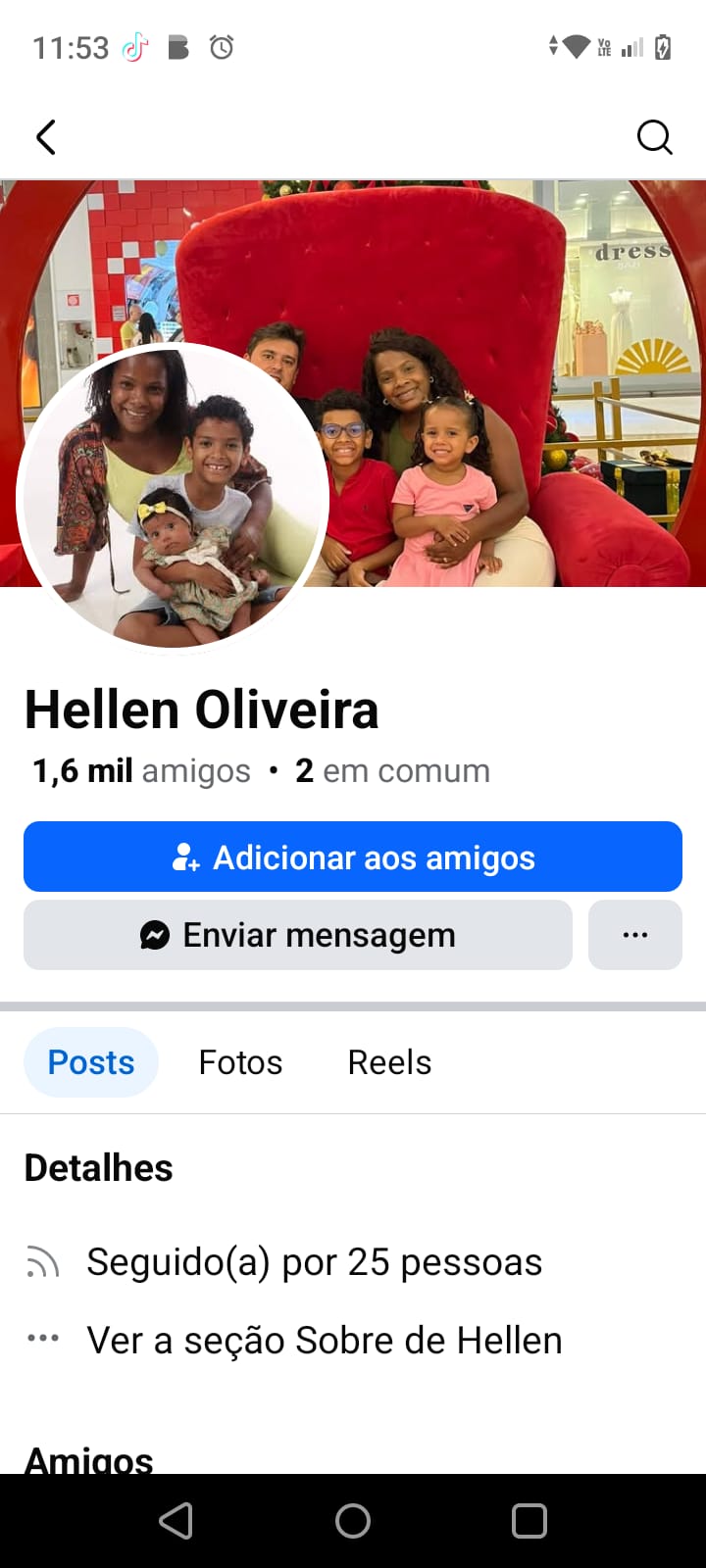This screenshot has width=706, height=1568.
Task: Tap Adicionar aos amigos button
Action: tap(353, 857)
